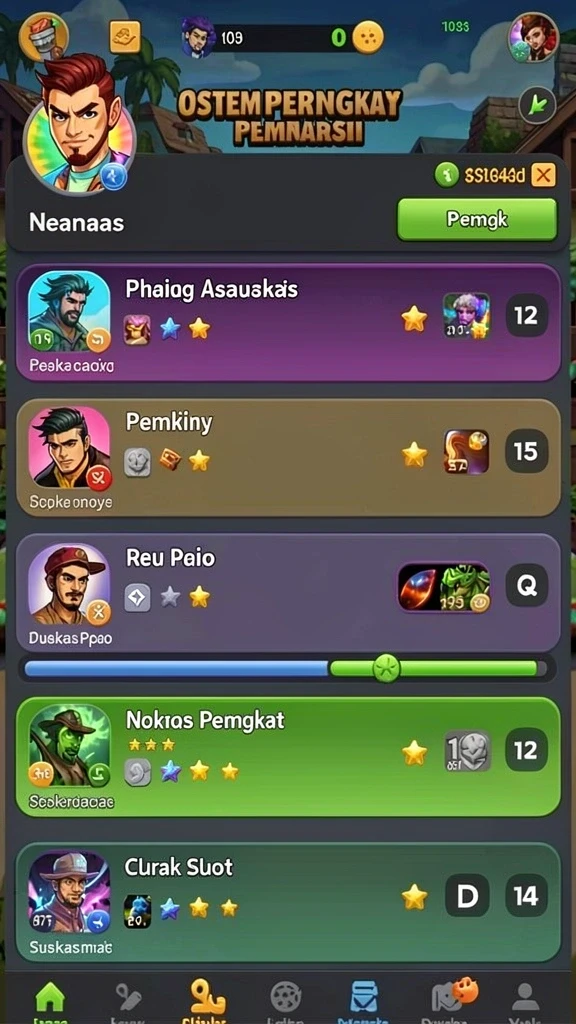
Task: Open the Phaiag Asauskas player row
Action: point(288,323)
